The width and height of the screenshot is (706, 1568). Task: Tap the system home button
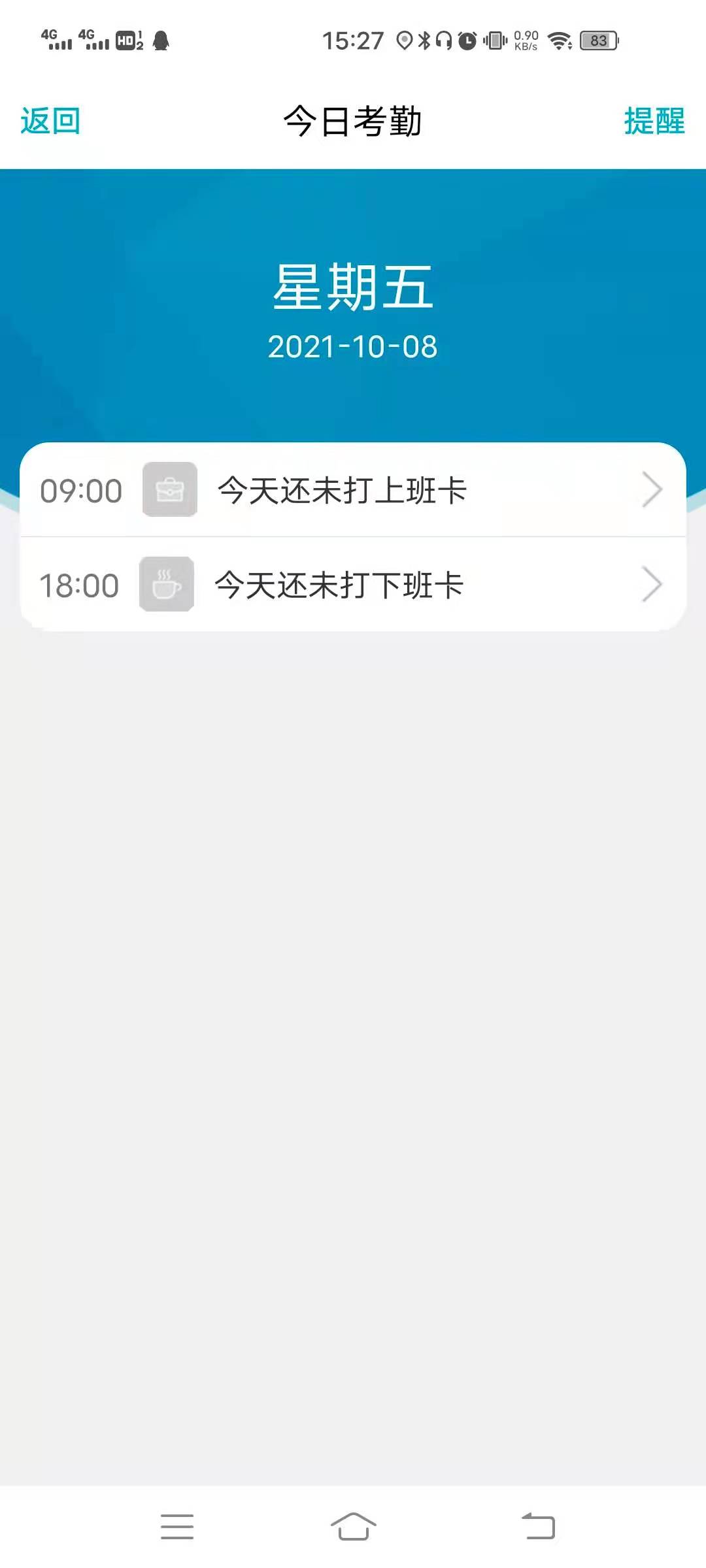353,1526
